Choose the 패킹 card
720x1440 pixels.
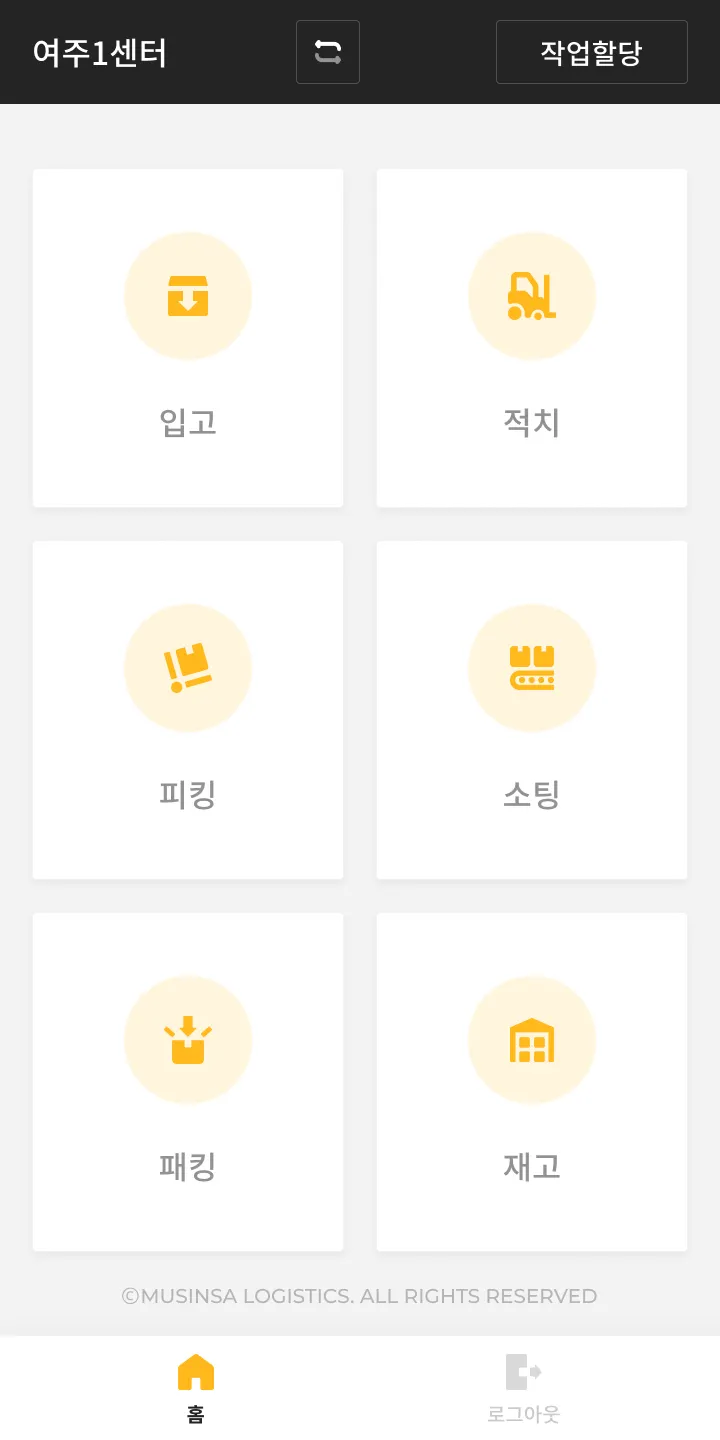[188, 1082]
